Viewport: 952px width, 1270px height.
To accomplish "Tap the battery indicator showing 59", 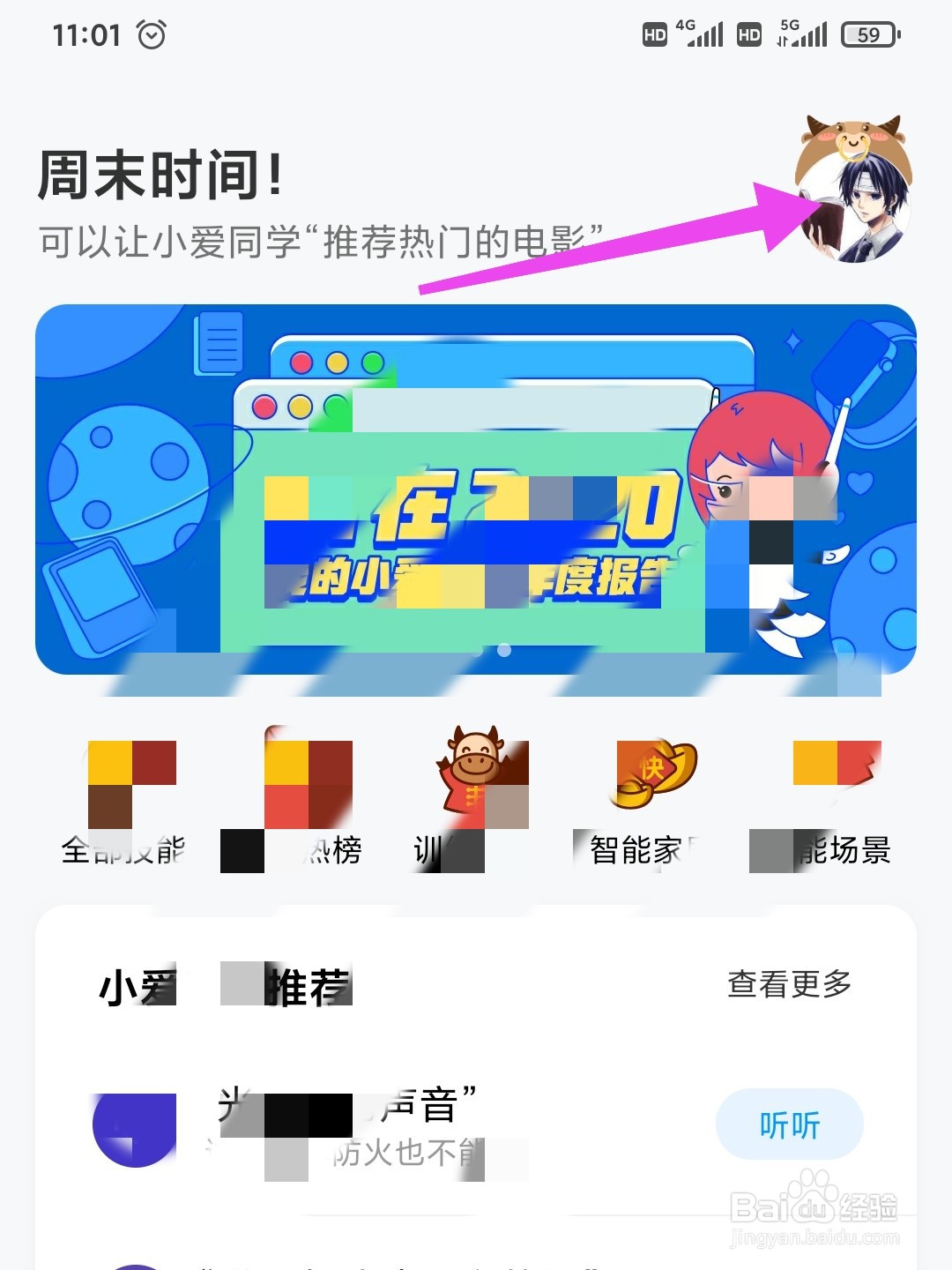I will (x=866, y=34).
